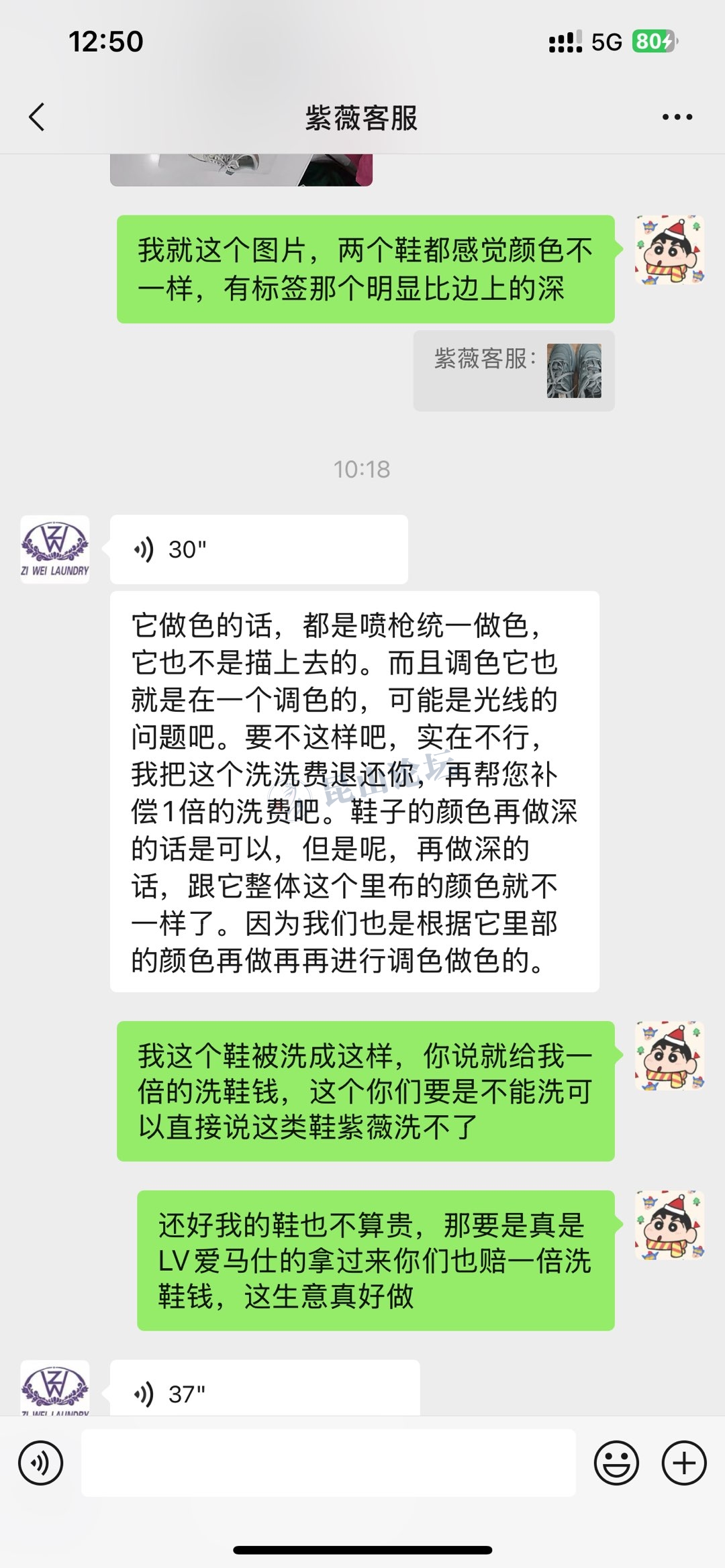Screen dimensions: 725x1568
Task: Open the plus attachments panel
Action: click(x=684, y=1463)
